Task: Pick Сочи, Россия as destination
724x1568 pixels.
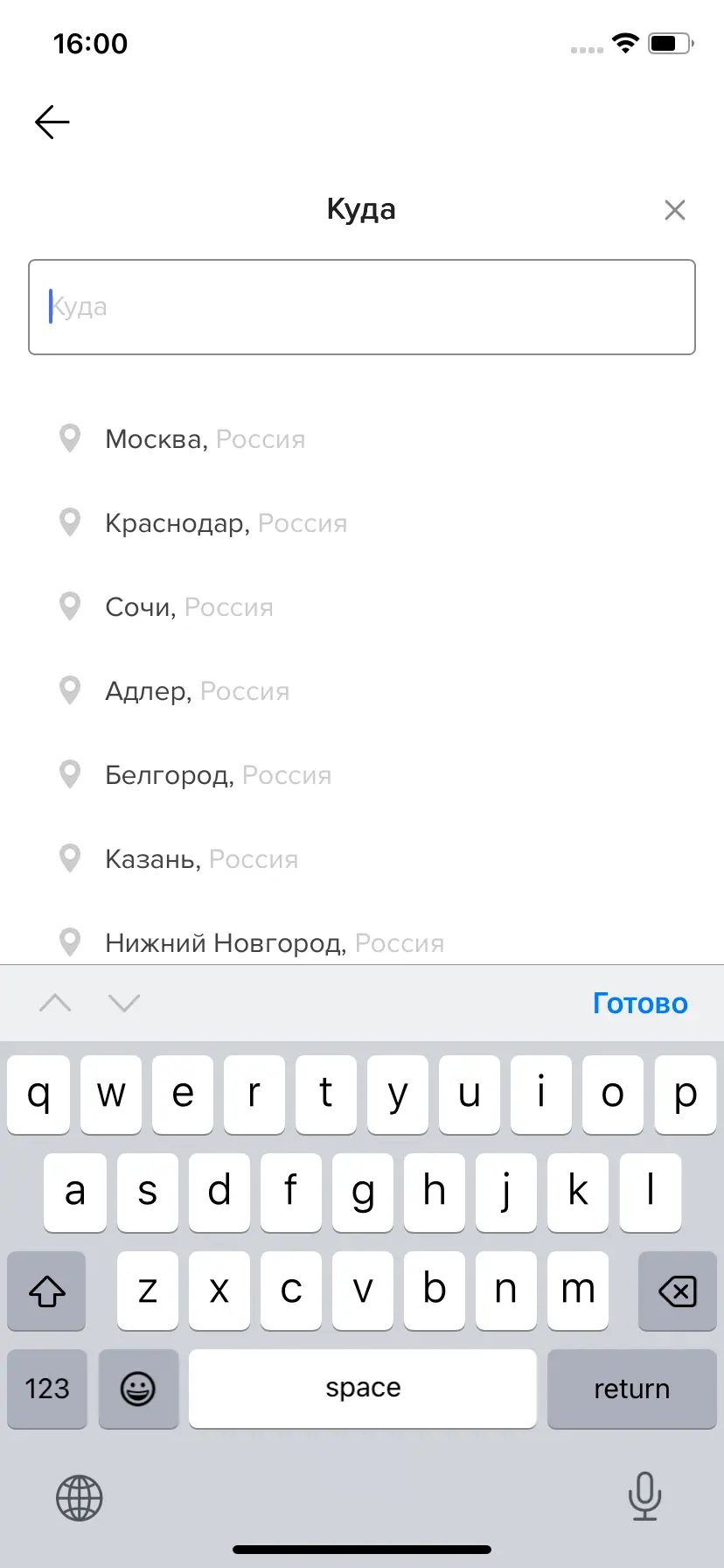Action: point(189,607)
